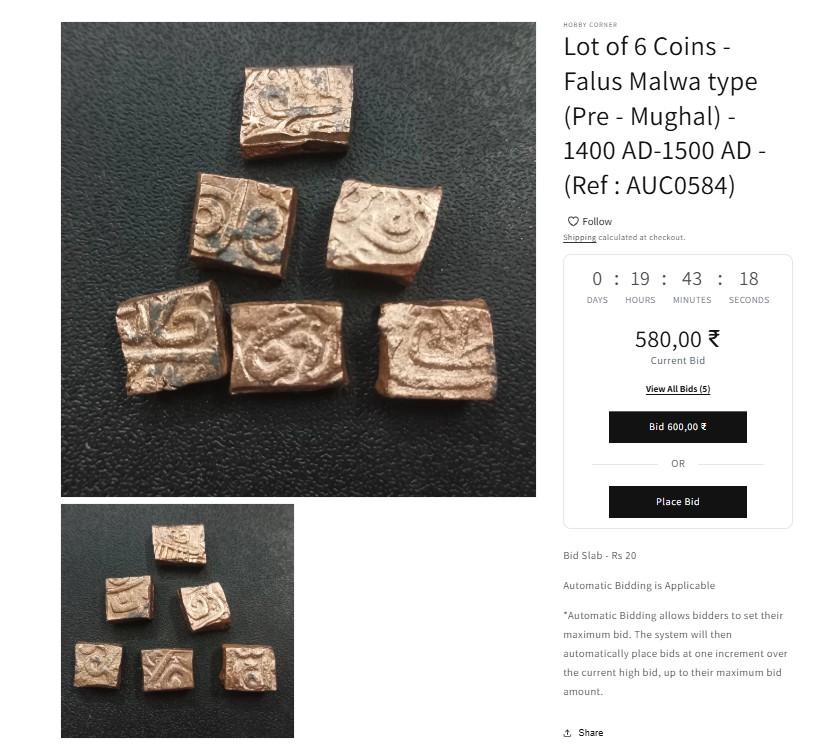View All Bids (5)
This screenshot has width=836, height=755.
[677, 389]
